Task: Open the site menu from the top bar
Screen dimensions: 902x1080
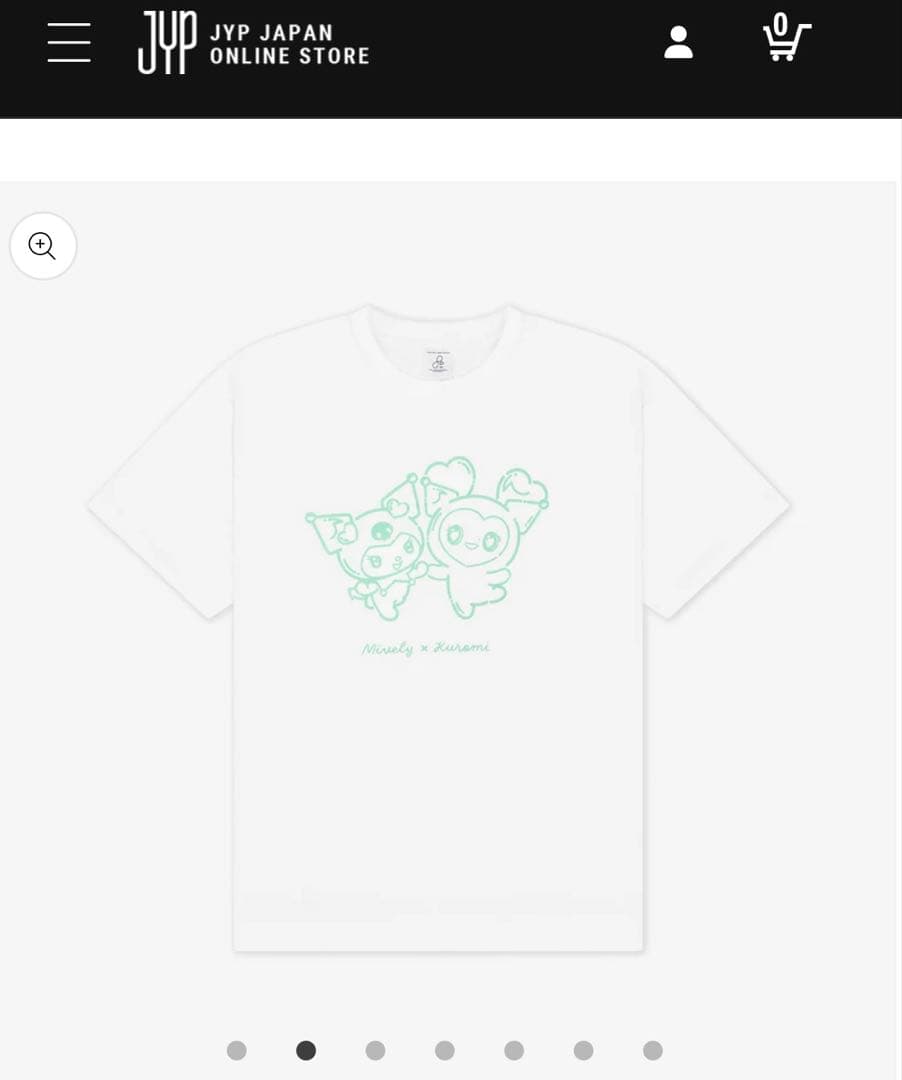Action: tap(68, 42)
